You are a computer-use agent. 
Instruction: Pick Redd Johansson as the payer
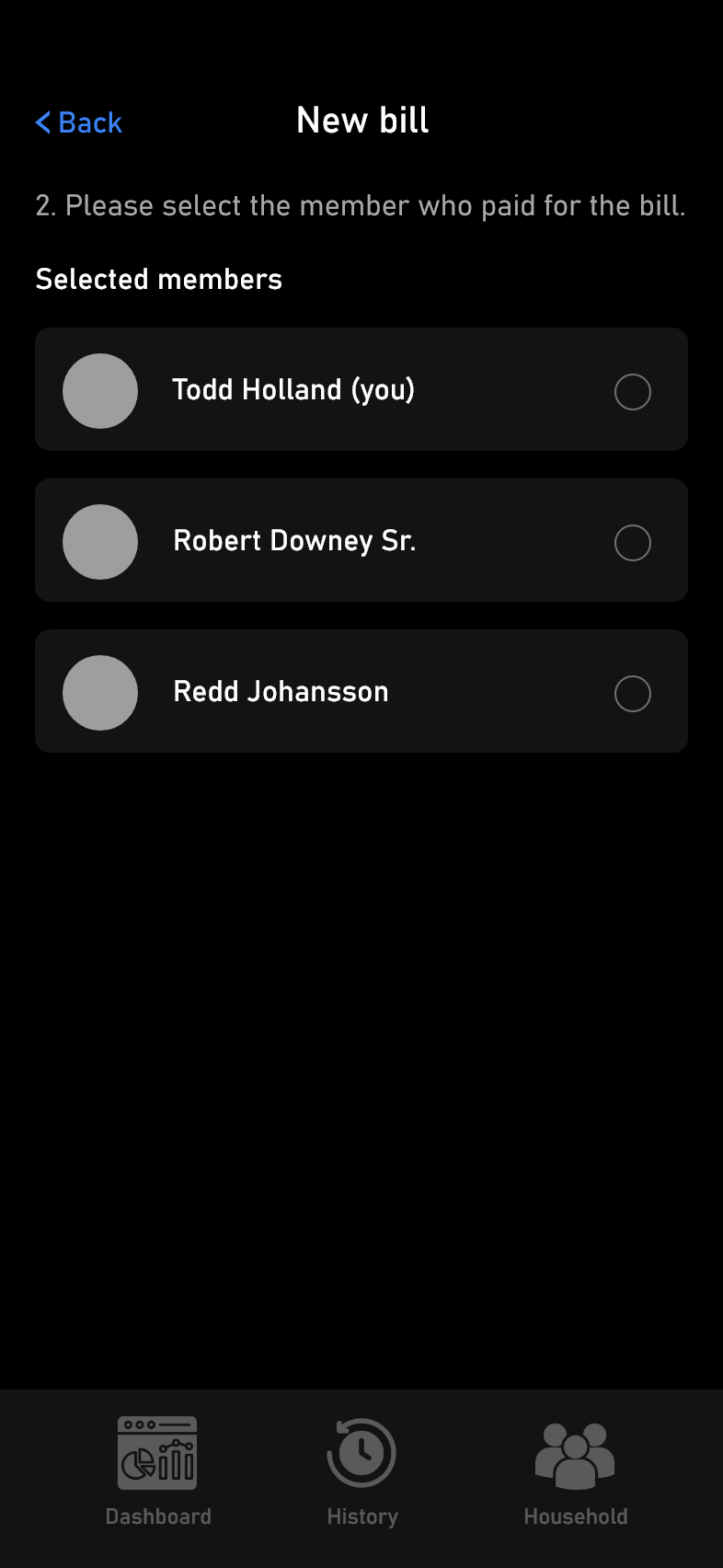[x=361, y=691]
